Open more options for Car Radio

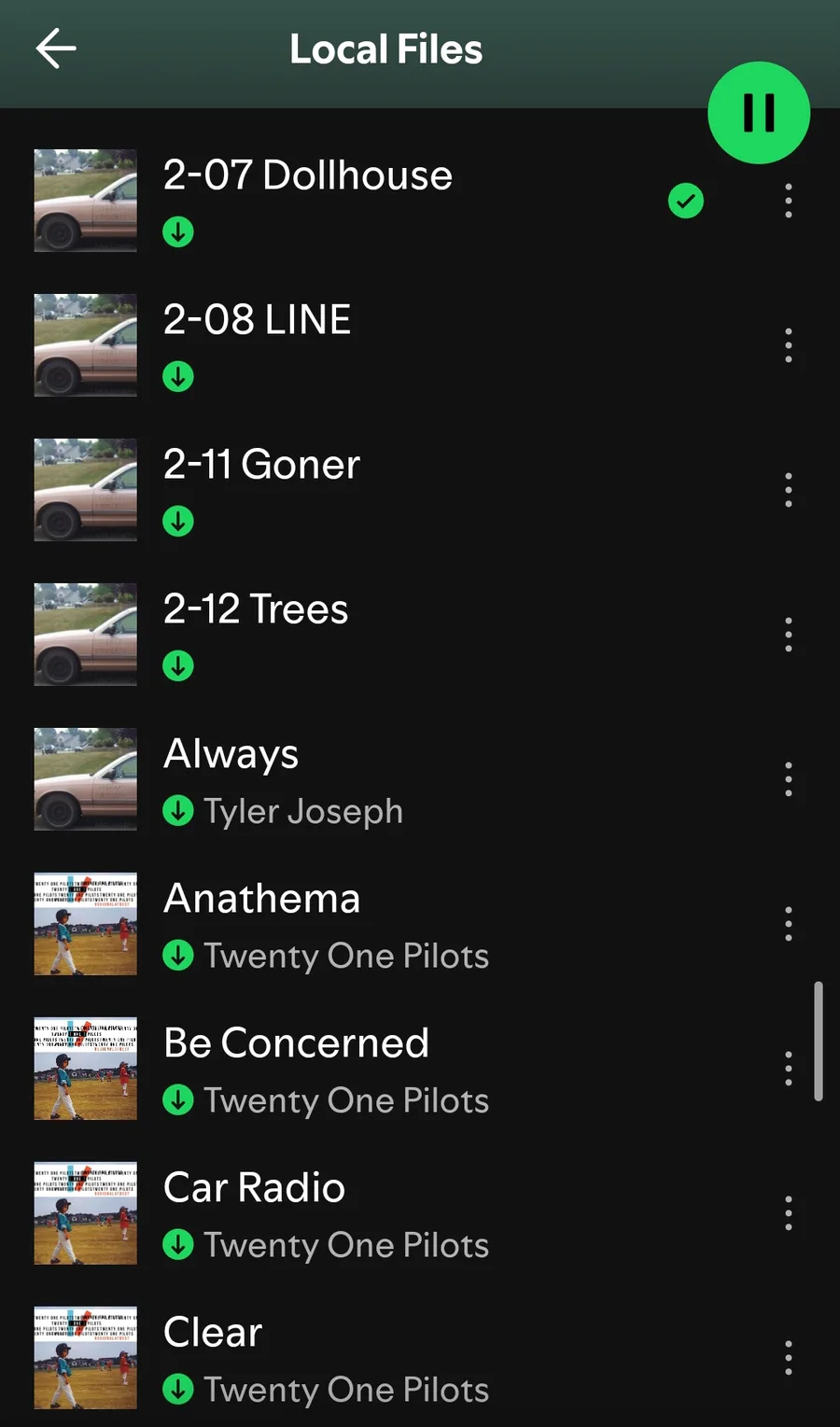pyautogui.click(x=789, y=1213)
